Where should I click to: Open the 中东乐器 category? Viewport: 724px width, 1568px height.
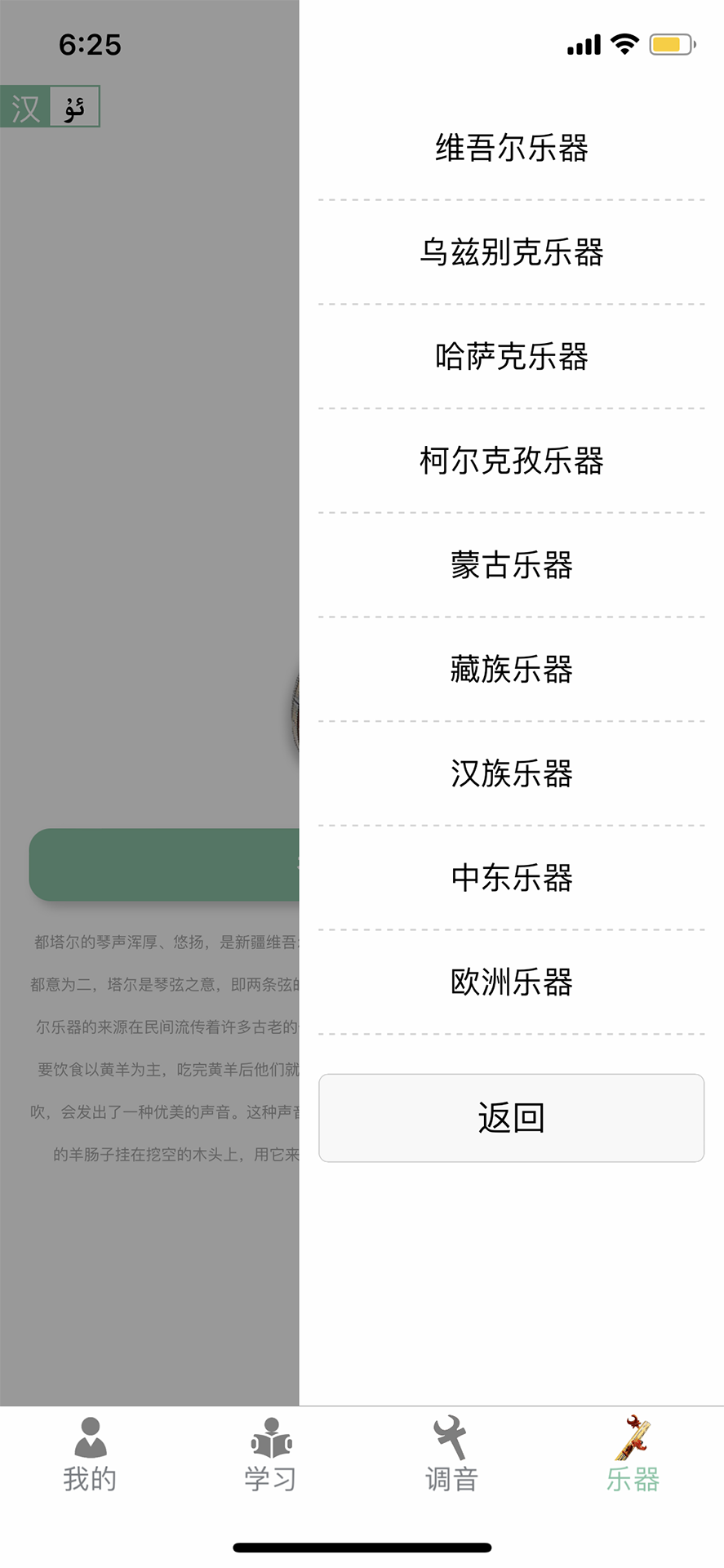(x=511, y=878)
